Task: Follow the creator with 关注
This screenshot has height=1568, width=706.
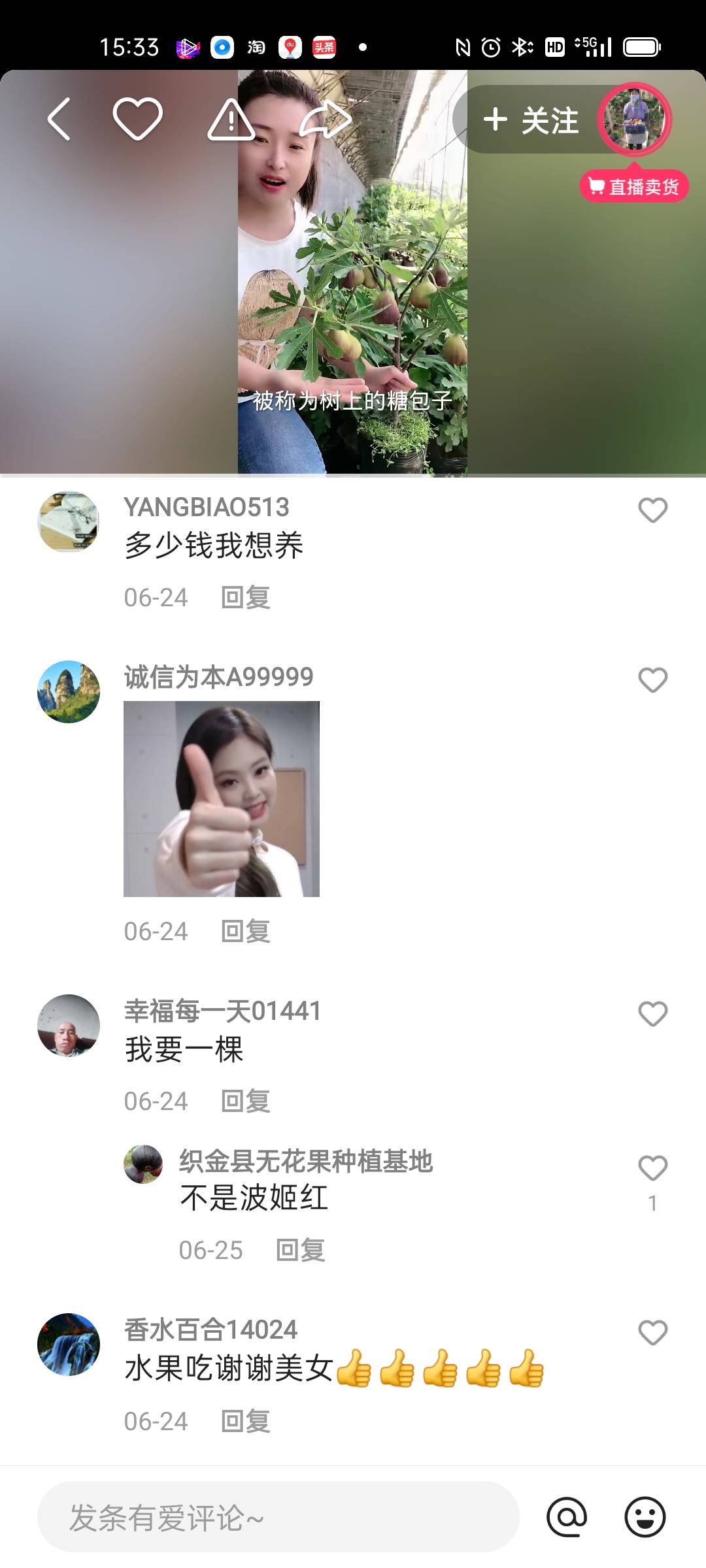Action: click(x=531, y=121)
